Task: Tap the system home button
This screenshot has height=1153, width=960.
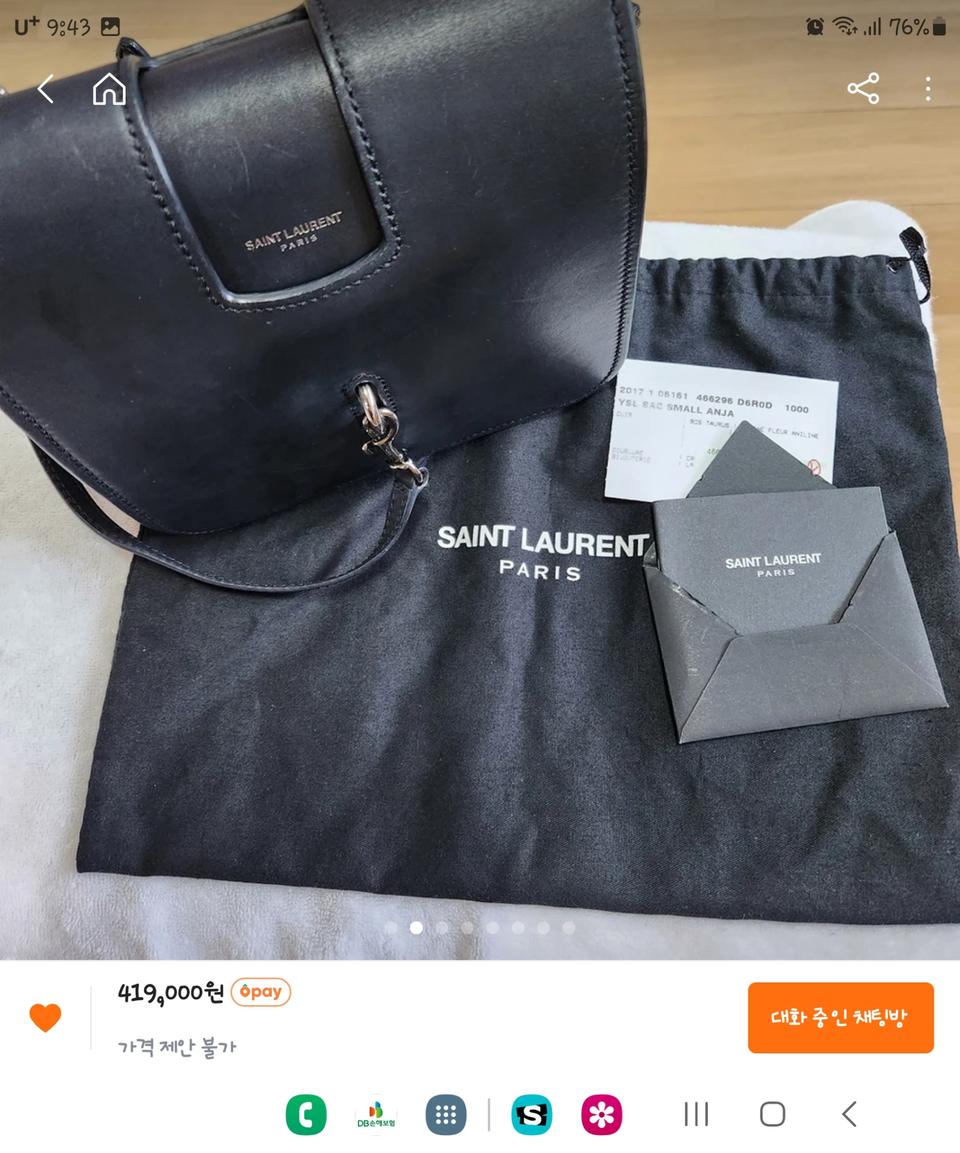Action: pos(772,1114)
